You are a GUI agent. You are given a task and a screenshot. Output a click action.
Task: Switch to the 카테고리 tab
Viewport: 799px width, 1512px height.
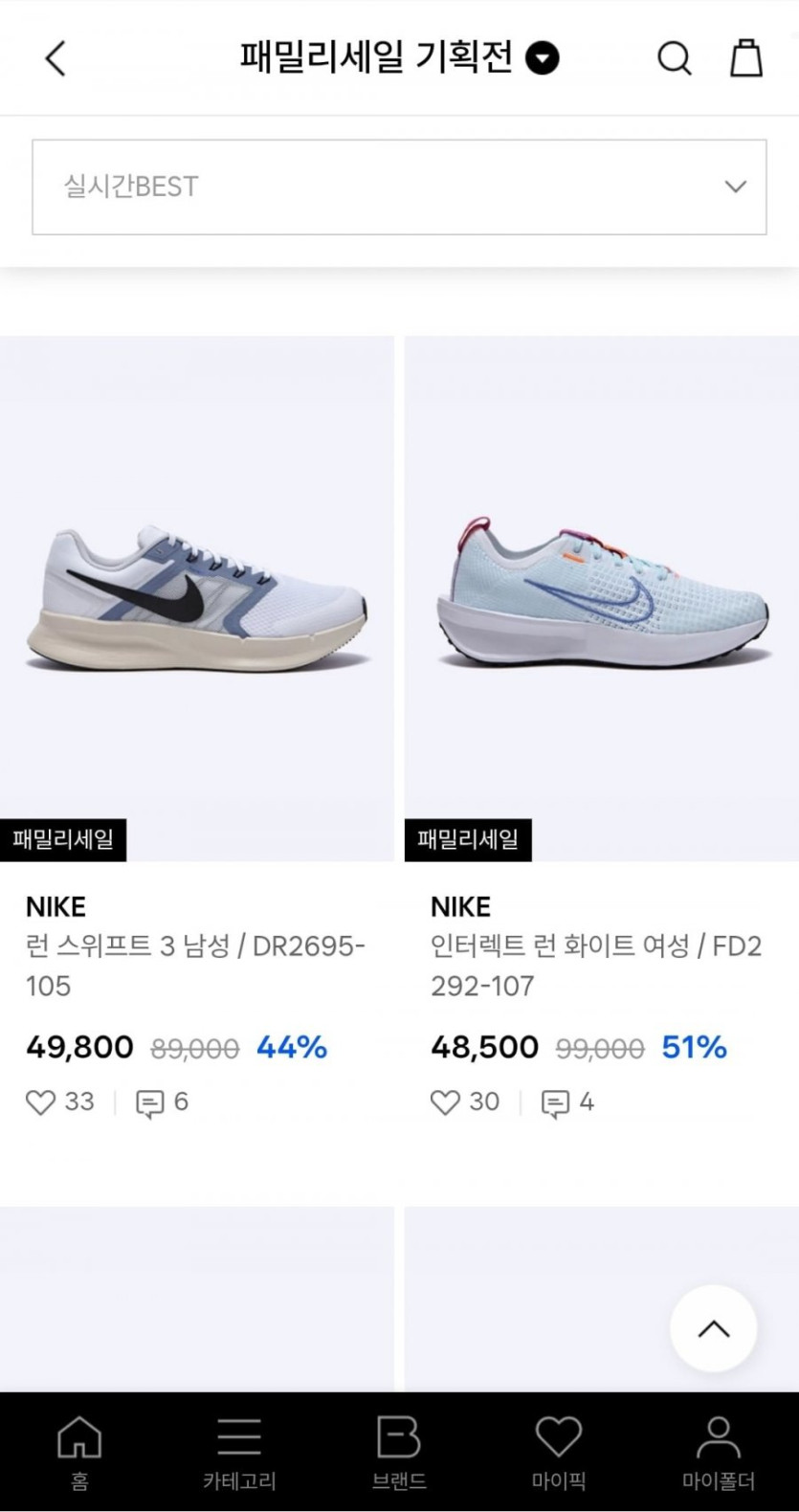tap(239, 1452)
